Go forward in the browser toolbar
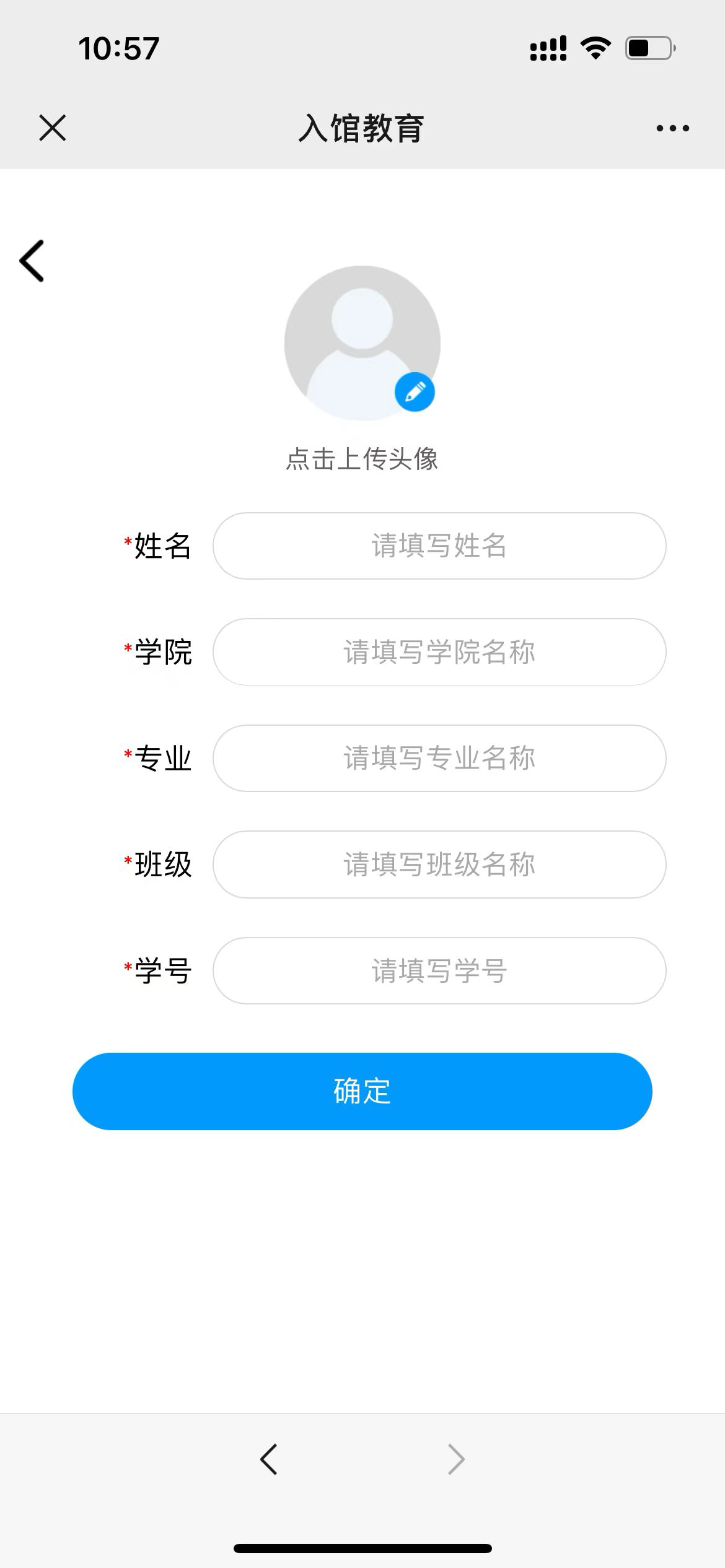Viewport: 725px width, 1568px height. [x=456, y=1460]
